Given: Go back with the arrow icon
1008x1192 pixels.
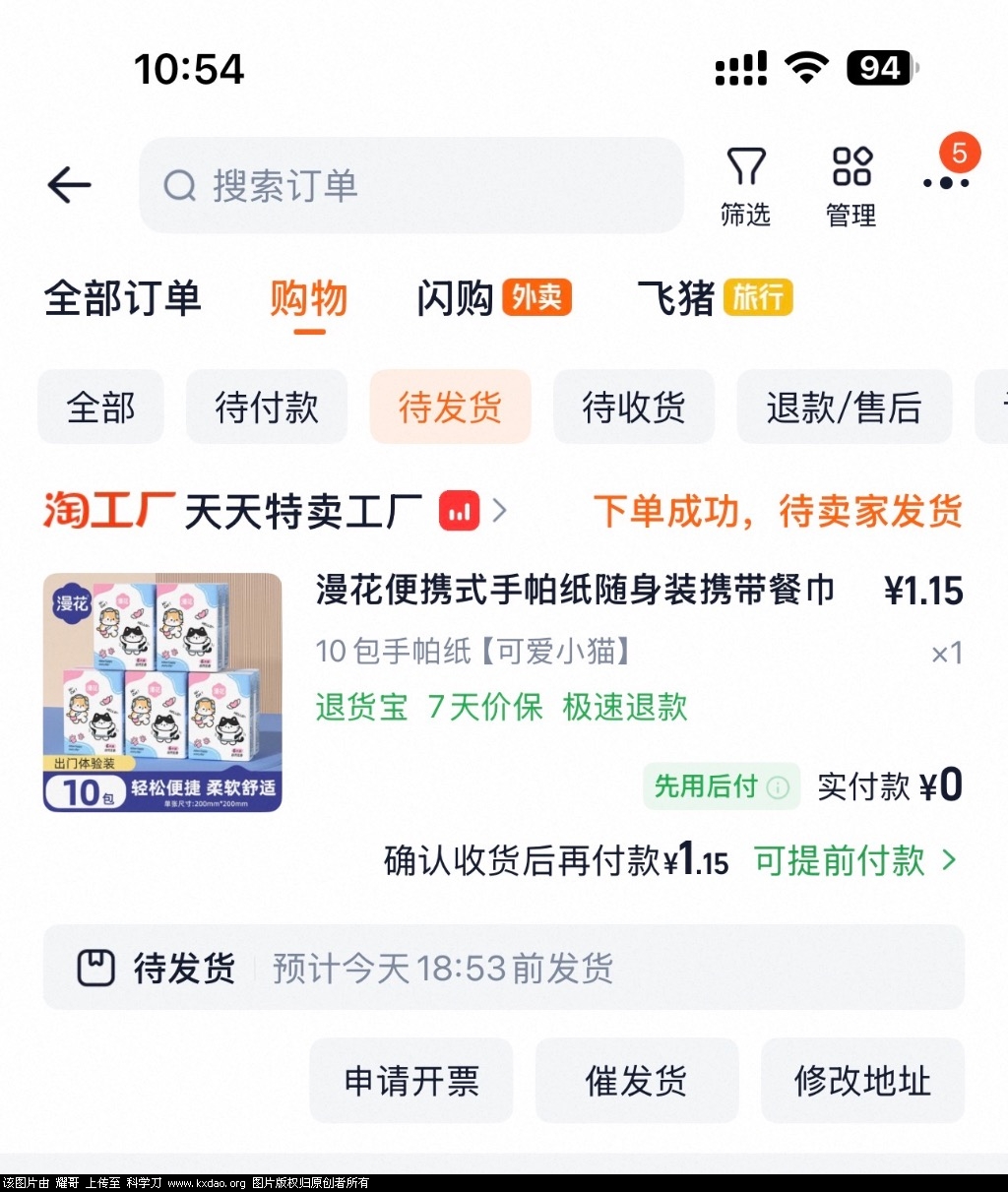Looking at the screenshot, I should click(x=69, y=185).
